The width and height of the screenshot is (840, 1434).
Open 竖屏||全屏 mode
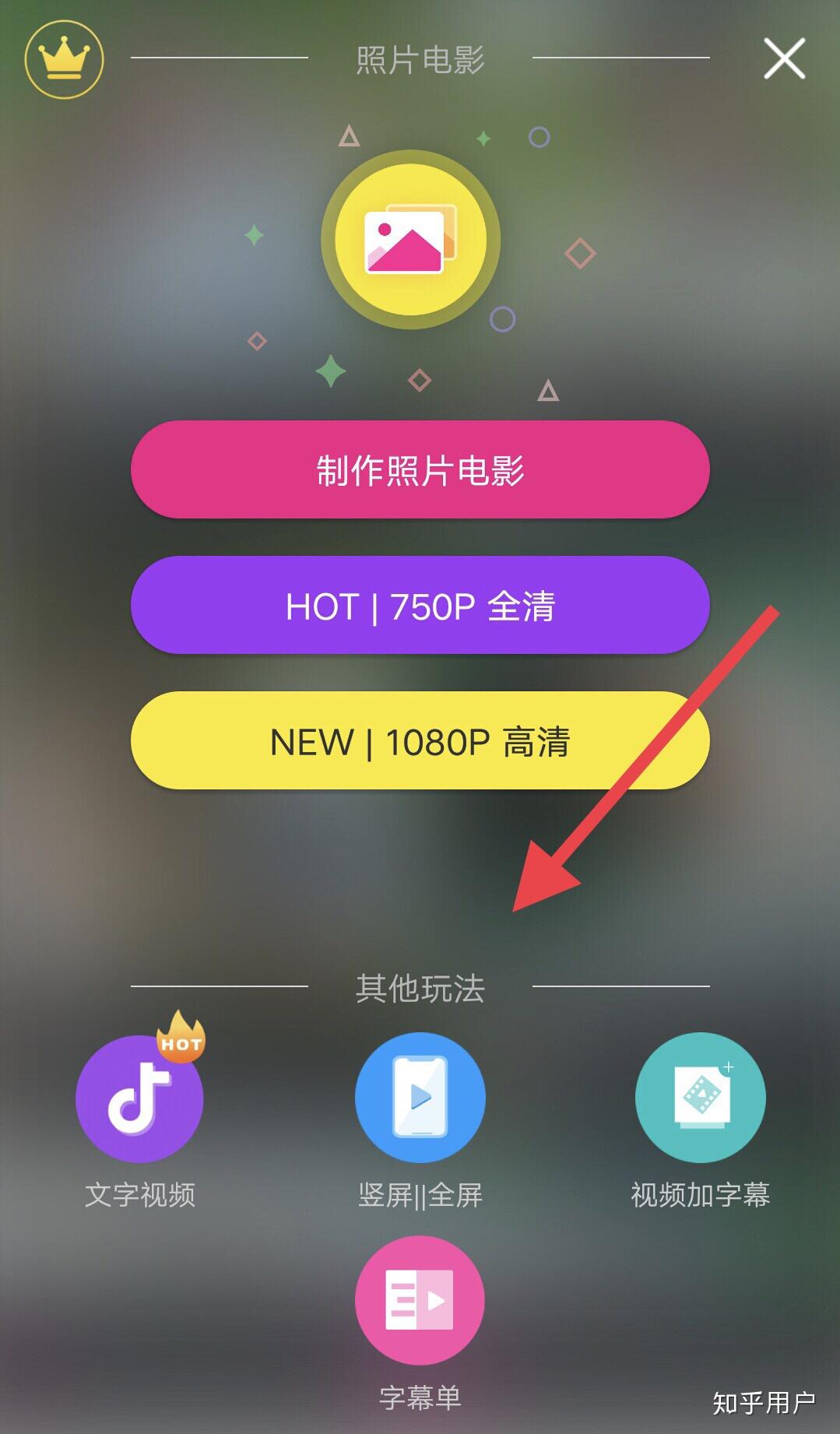point(420,1098)
